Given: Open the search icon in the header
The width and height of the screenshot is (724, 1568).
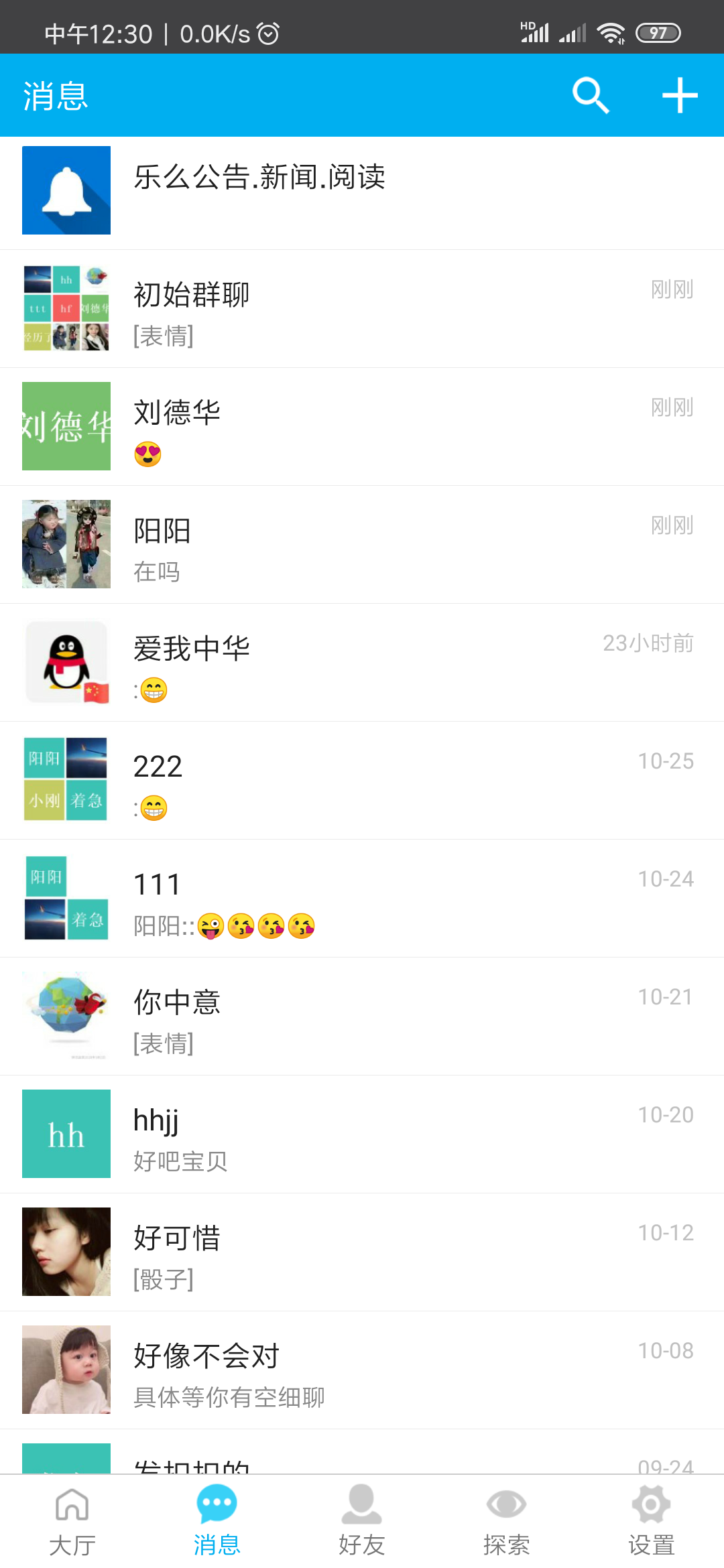Looking at the screenshot, I should pos(591,95).
